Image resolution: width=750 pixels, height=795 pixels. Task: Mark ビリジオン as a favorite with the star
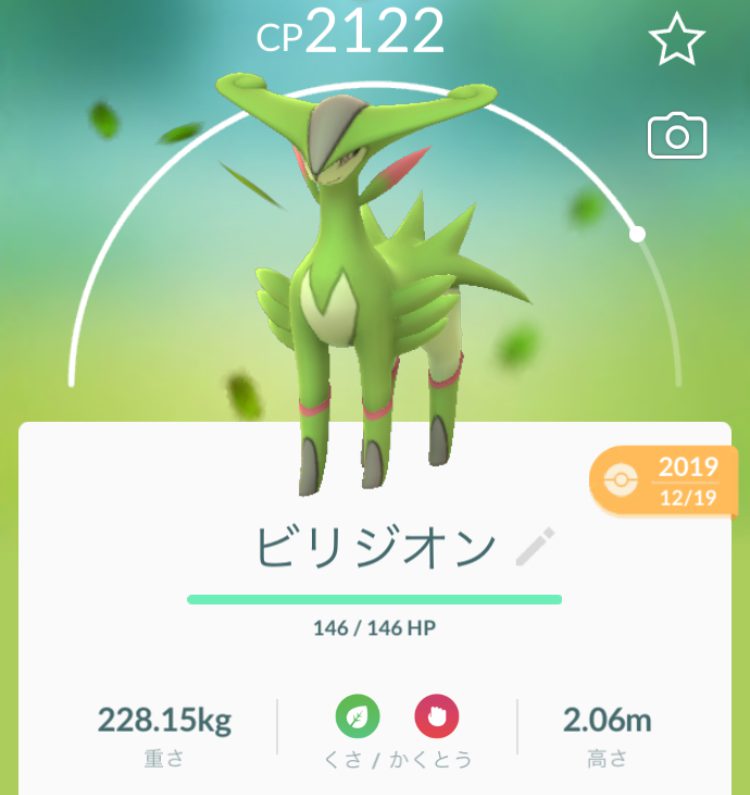point(677,40)
